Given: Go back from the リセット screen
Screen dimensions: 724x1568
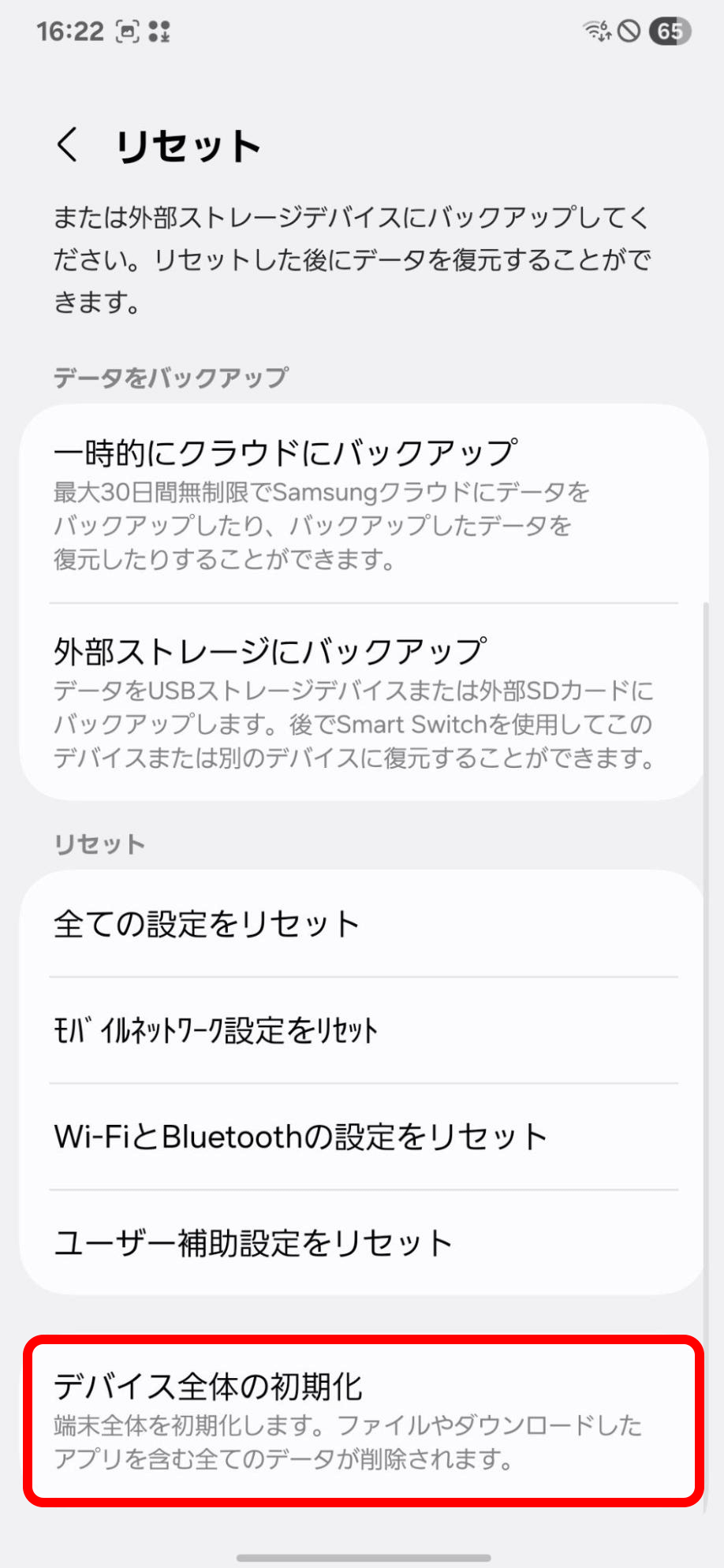Looking at the screenshot, I should [x=68, y=146].
